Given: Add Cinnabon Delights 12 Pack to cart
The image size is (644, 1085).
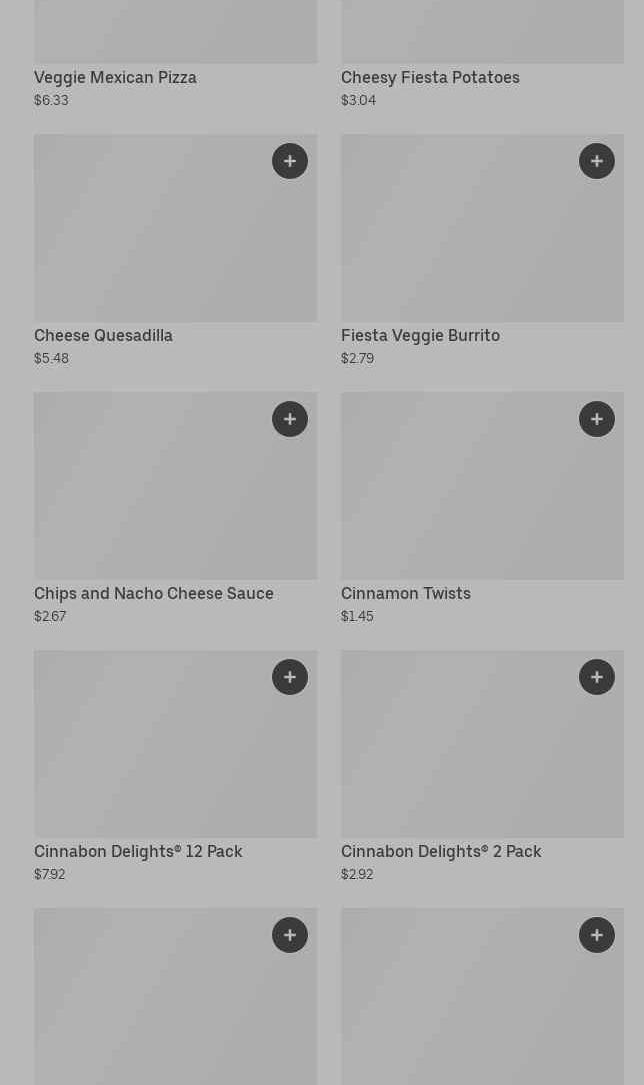Looking at the screenshot, I should pos(290,677).
